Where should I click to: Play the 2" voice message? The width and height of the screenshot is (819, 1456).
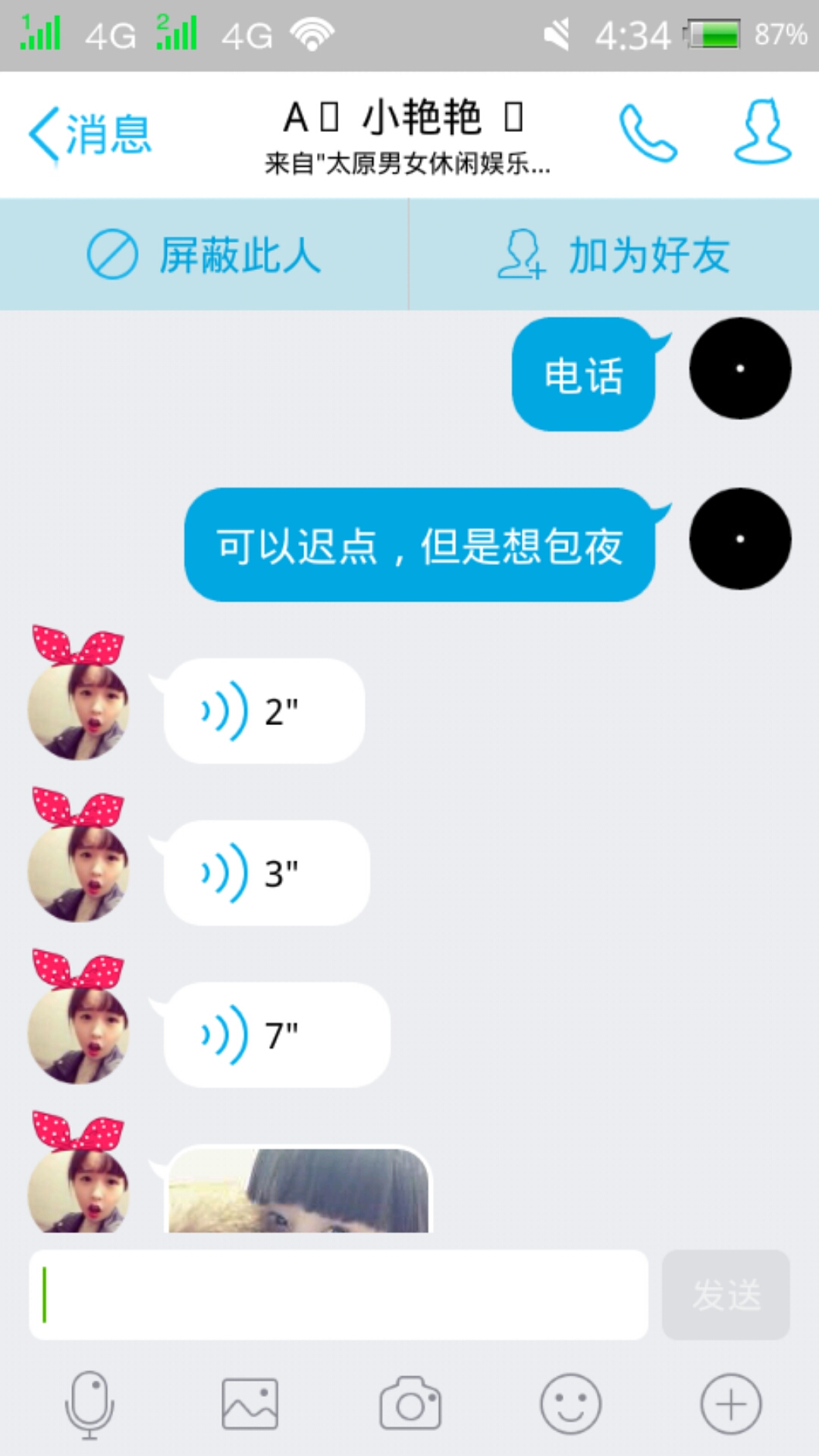point(263,711)
